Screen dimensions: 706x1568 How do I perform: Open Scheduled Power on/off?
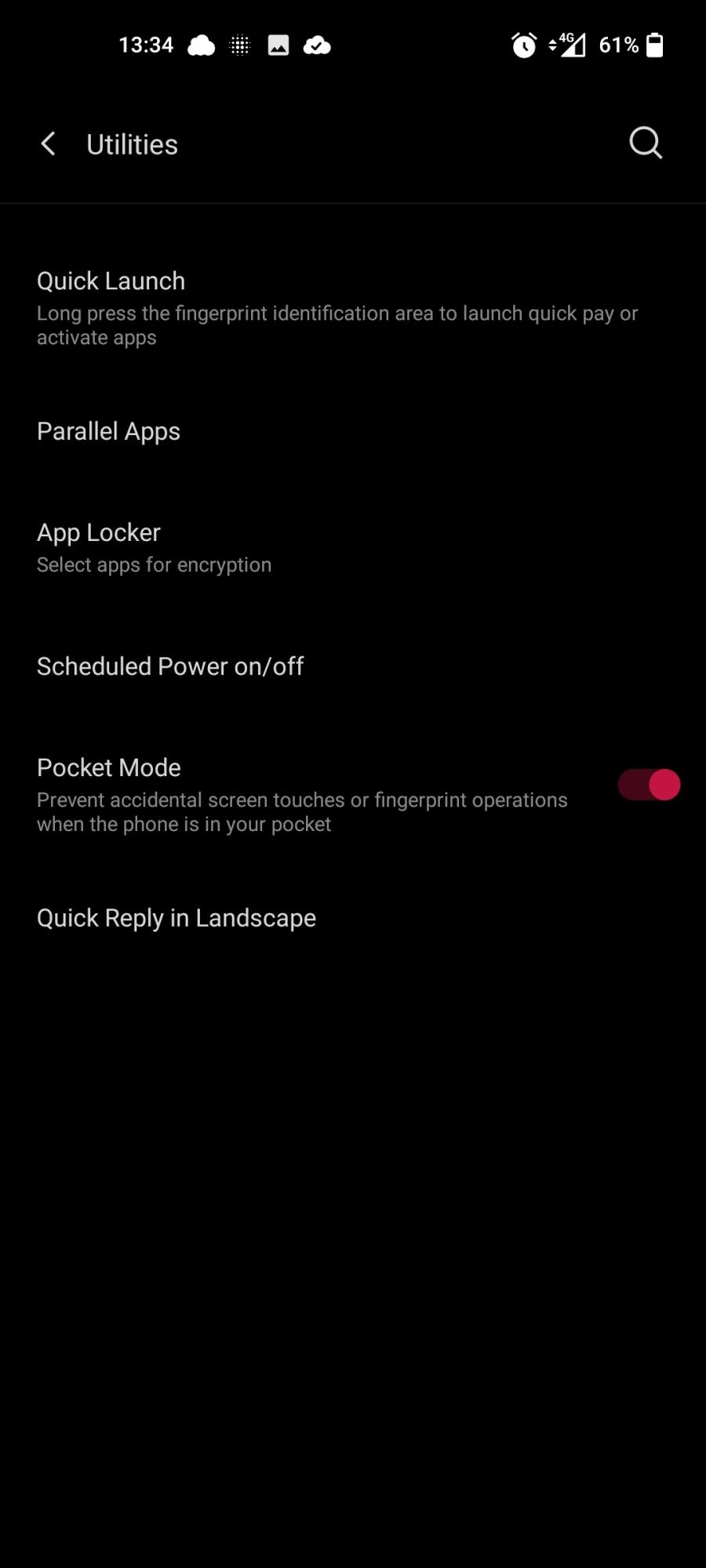[x=170, y=666]
